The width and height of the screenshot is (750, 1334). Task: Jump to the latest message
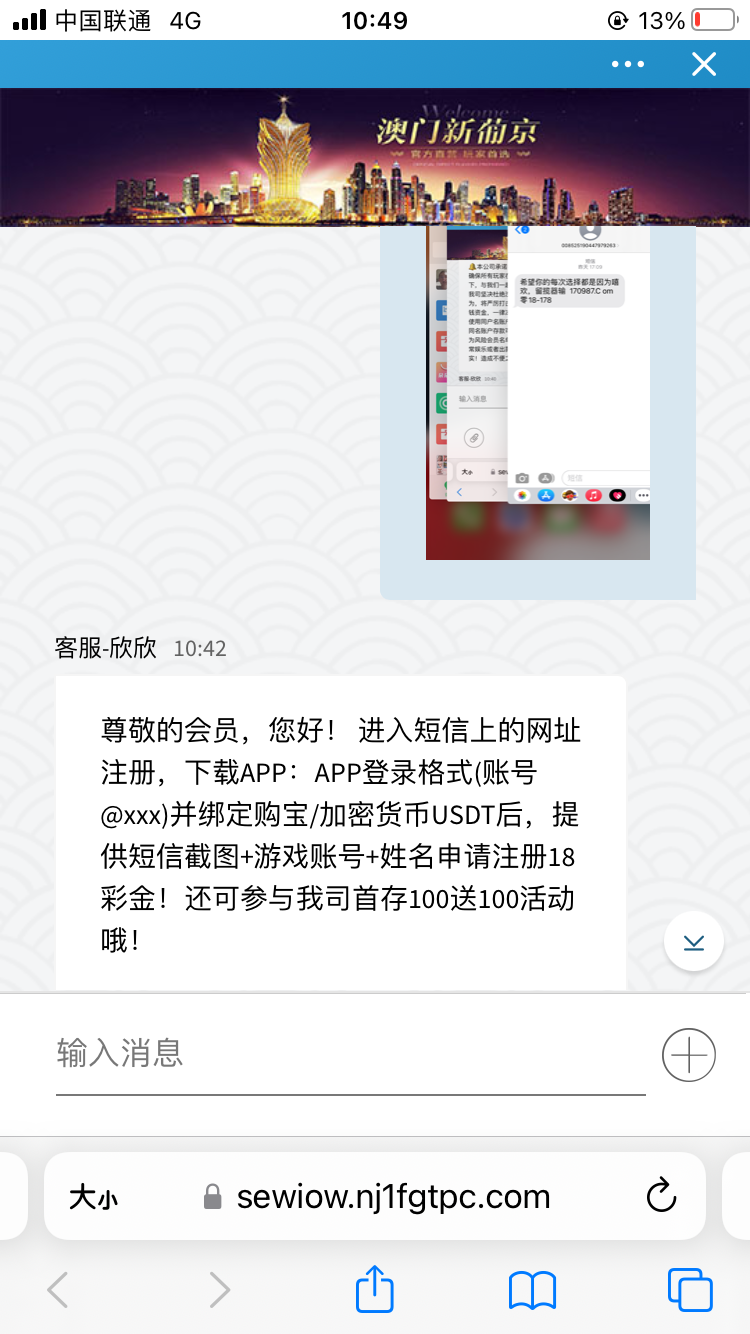point(693,941)
